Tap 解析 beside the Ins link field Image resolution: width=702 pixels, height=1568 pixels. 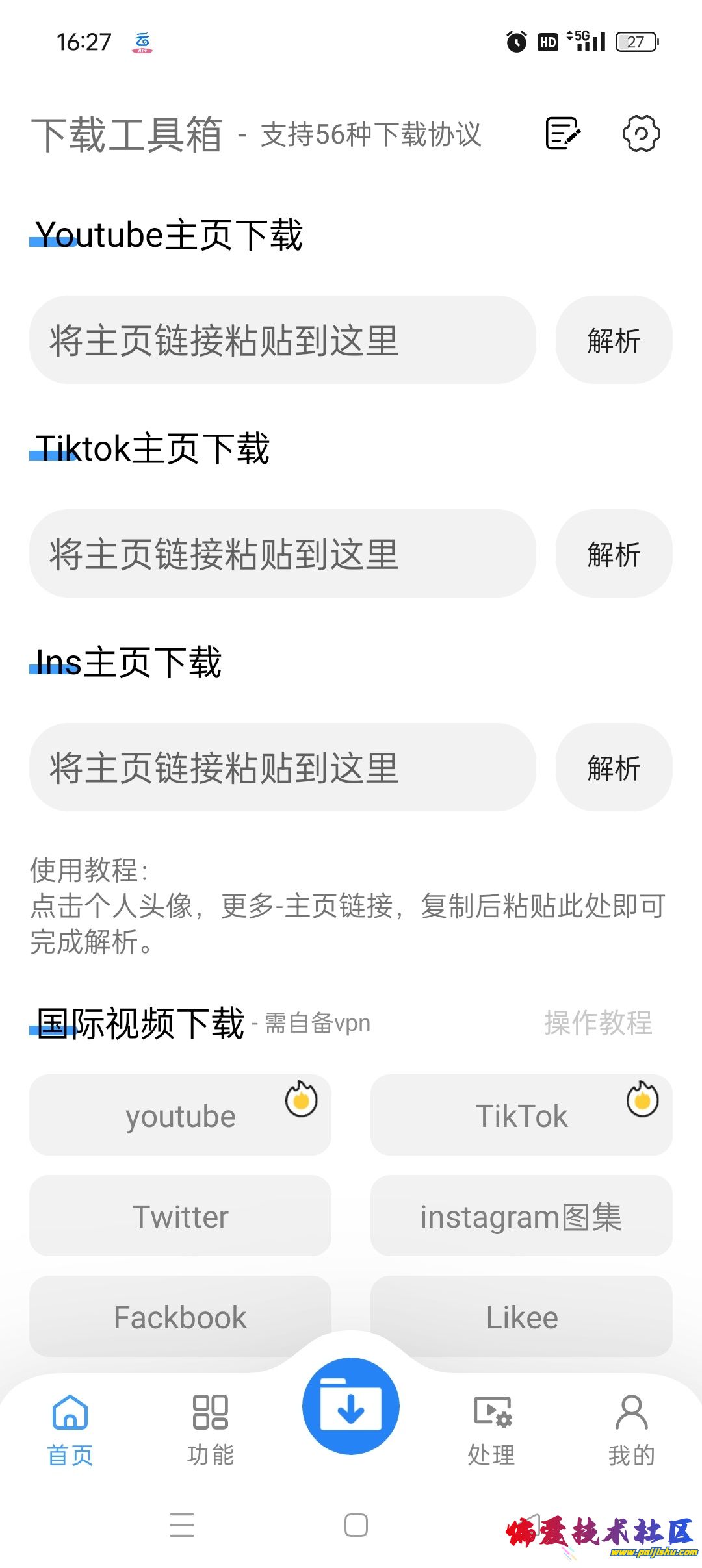pos(614,767)
